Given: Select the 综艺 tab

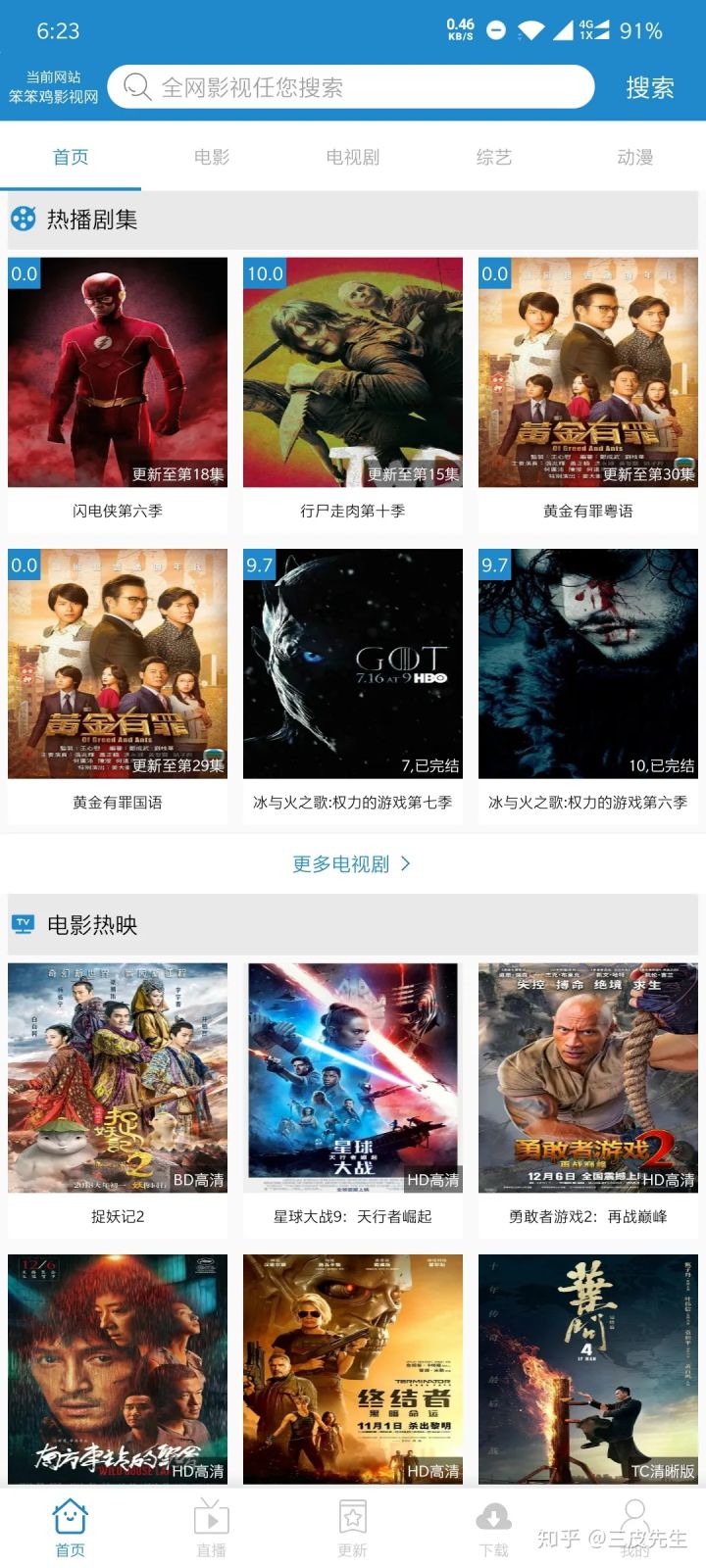Looking at the screenshot, I should tap(494, 157).
